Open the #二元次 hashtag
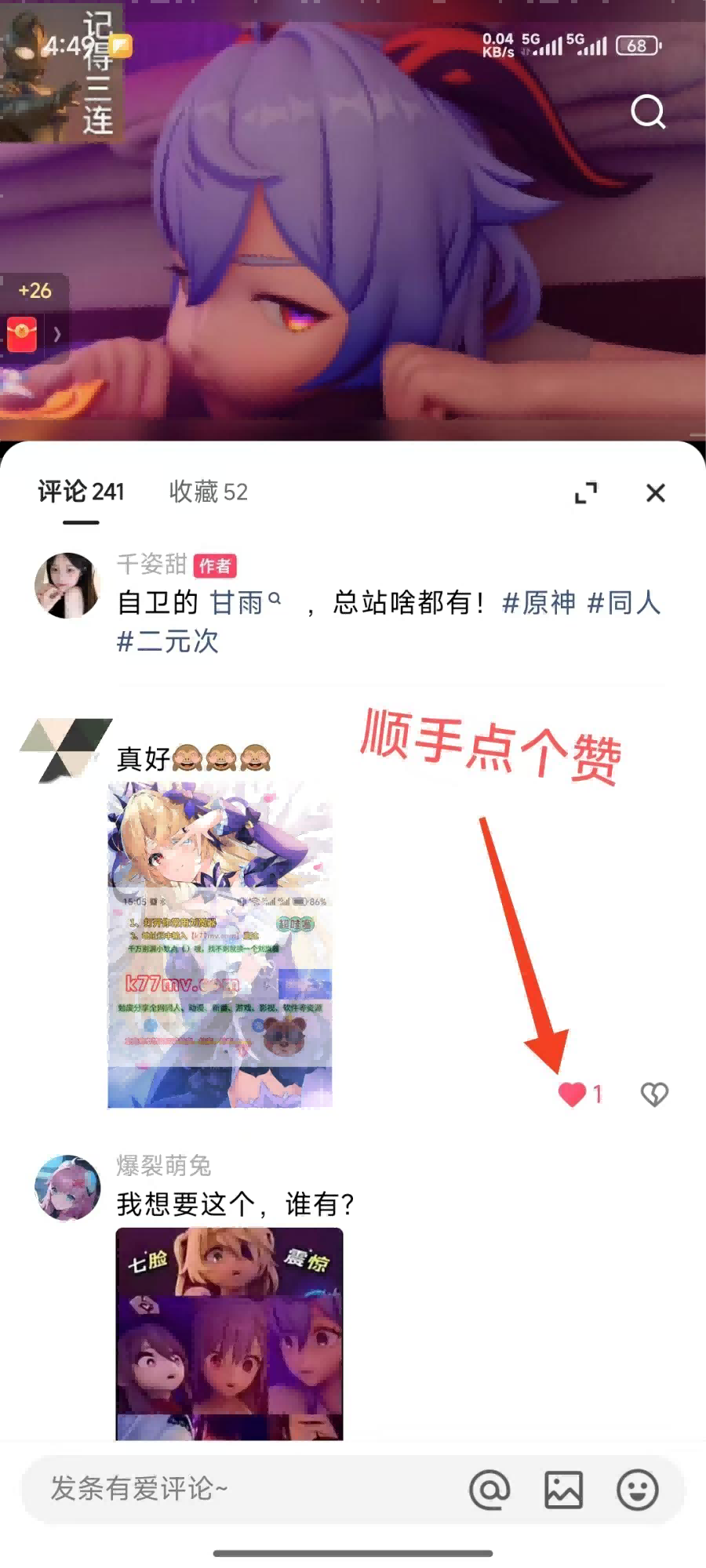This screenshot has height=1568, width=706. [167, 641]
